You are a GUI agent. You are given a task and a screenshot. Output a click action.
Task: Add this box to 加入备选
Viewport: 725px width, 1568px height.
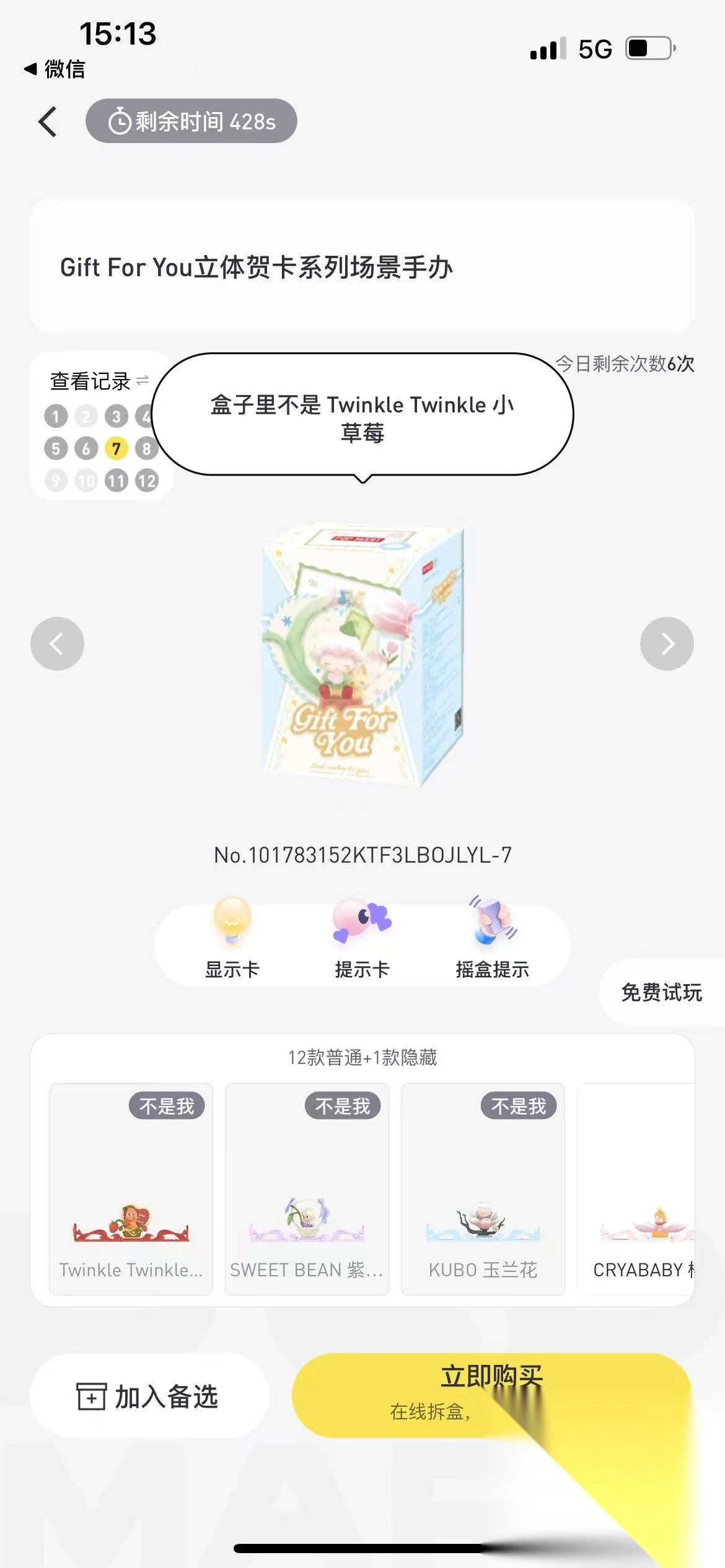click(149, 1396)
